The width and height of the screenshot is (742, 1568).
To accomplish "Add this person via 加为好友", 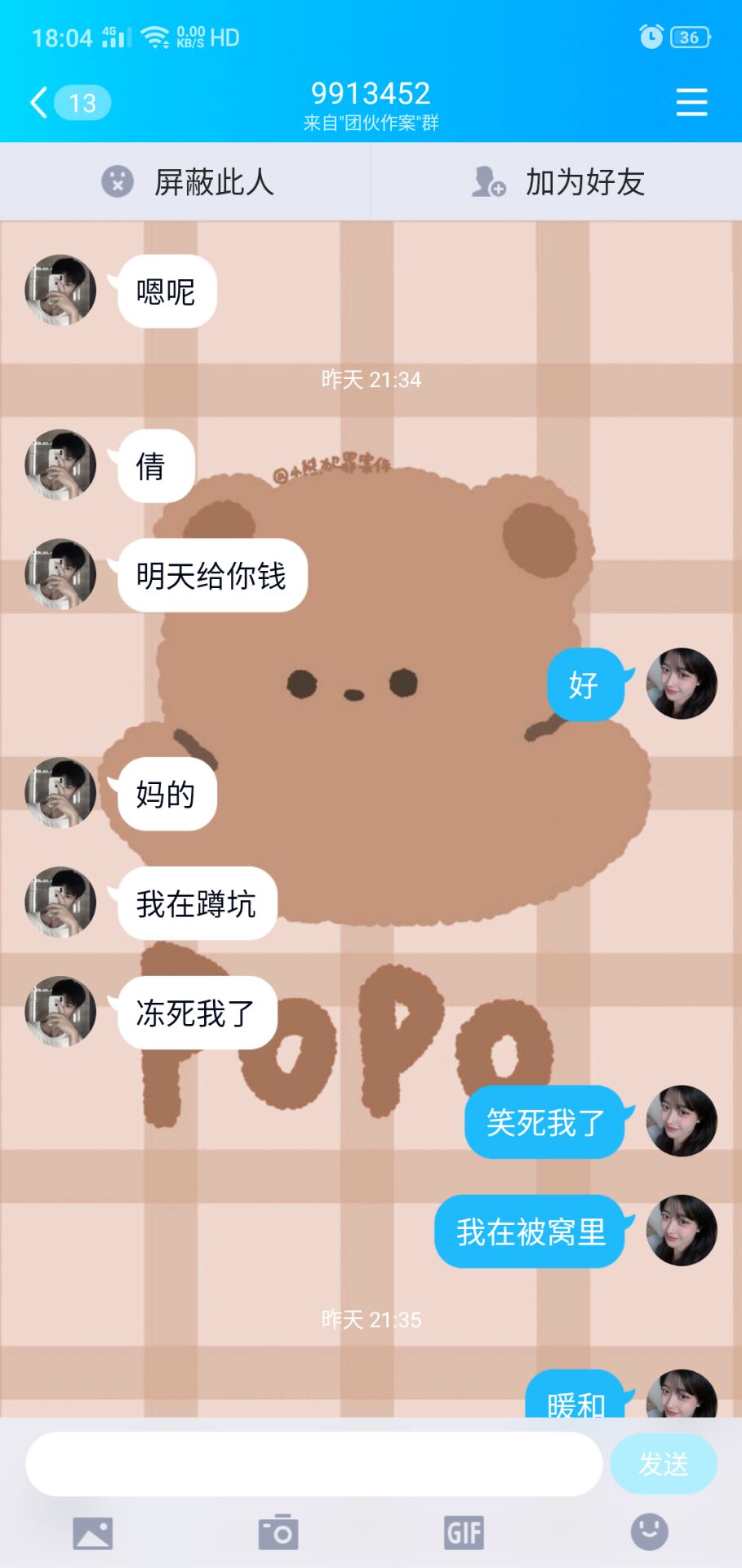I will pos(558,181).
